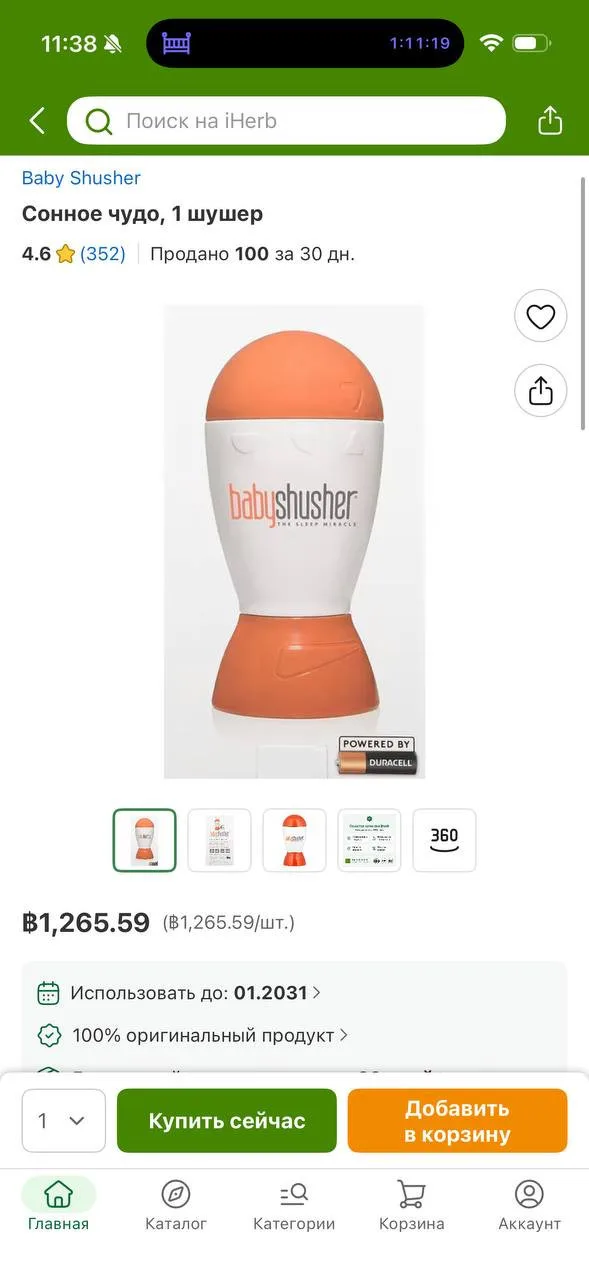Expand the 'Использовать до: 01.2031' details
Screen dimensions: 589x1280
coord(179,993)
